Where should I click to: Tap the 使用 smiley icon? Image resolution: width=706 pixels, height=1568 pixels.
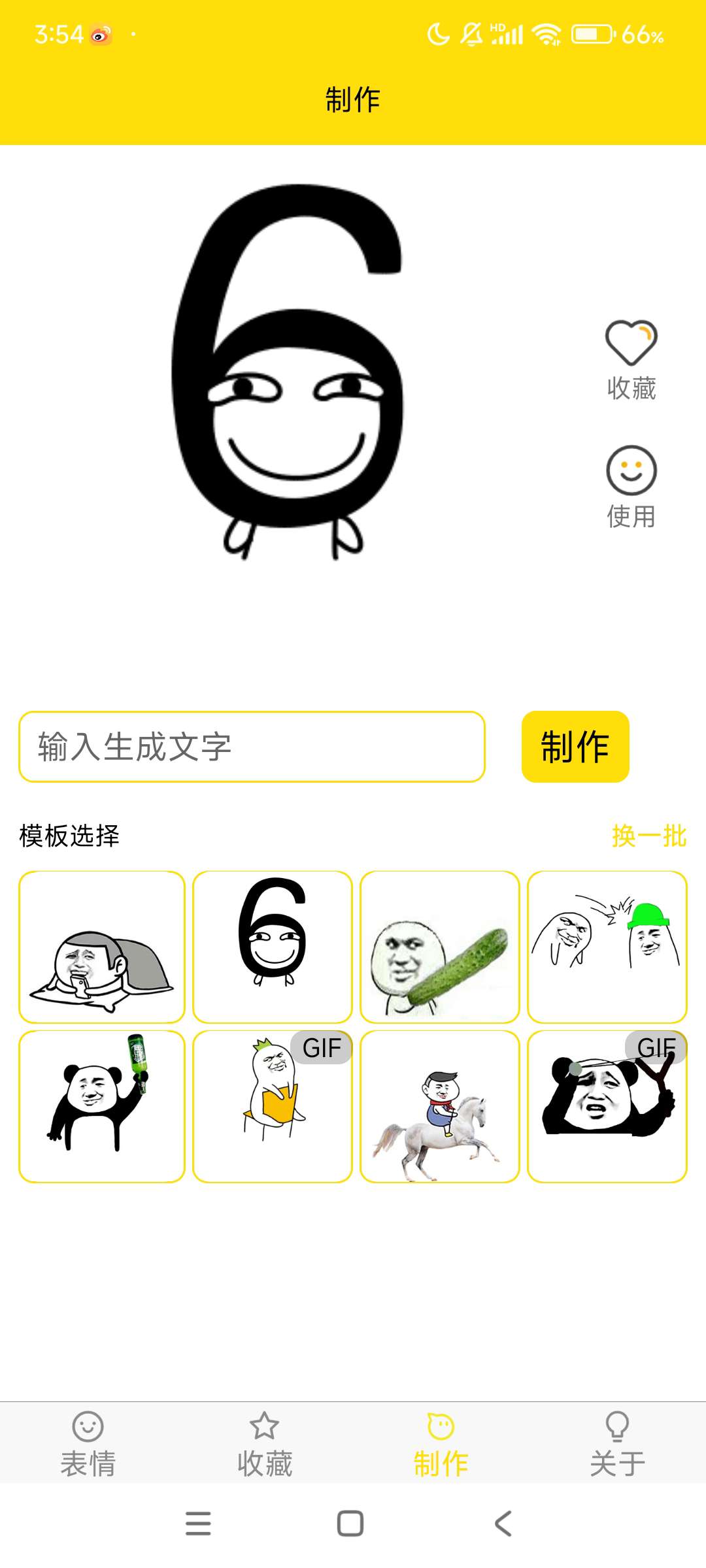631,471
